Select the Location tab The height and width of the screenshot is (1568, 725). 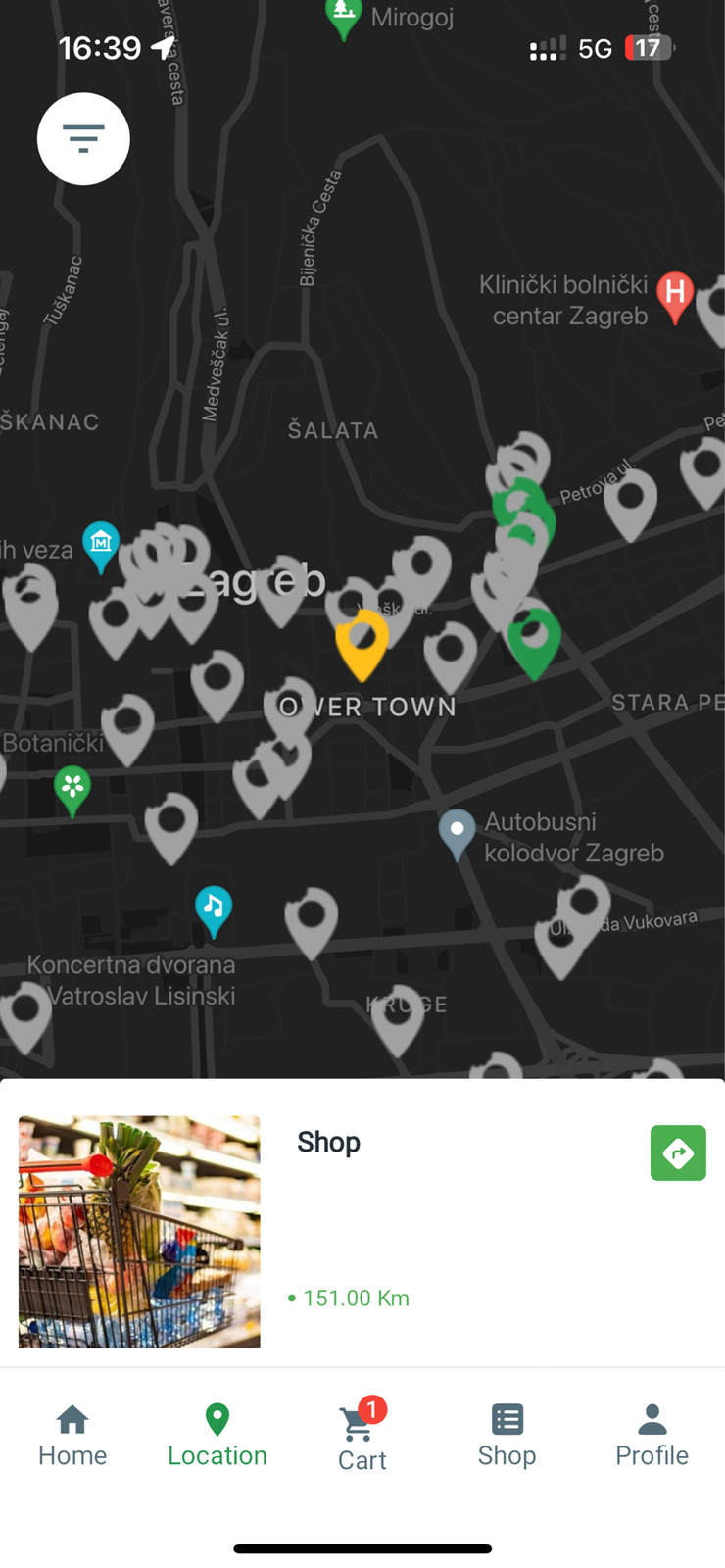coord(217,1436)
